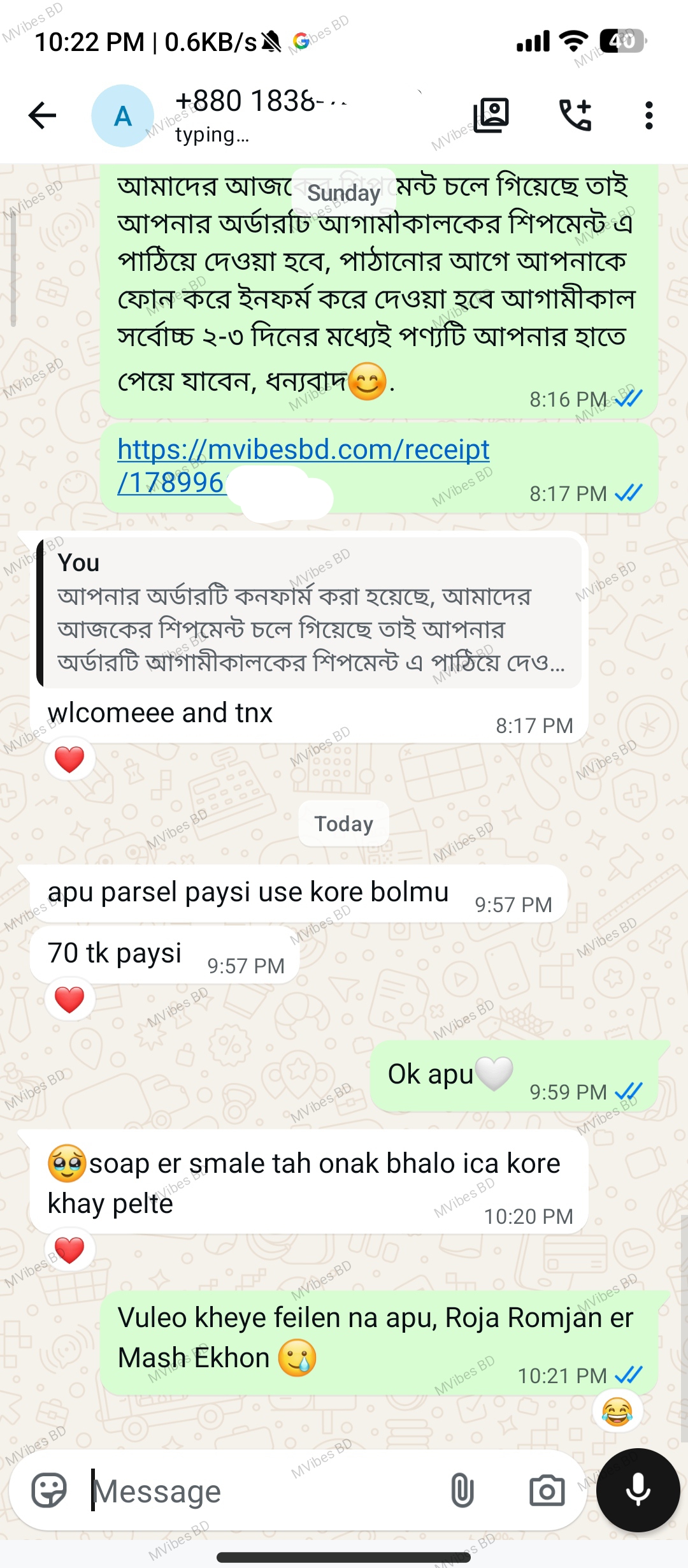Open the three-dot overflow menu

pyautogui.click(x=649, y=115)
